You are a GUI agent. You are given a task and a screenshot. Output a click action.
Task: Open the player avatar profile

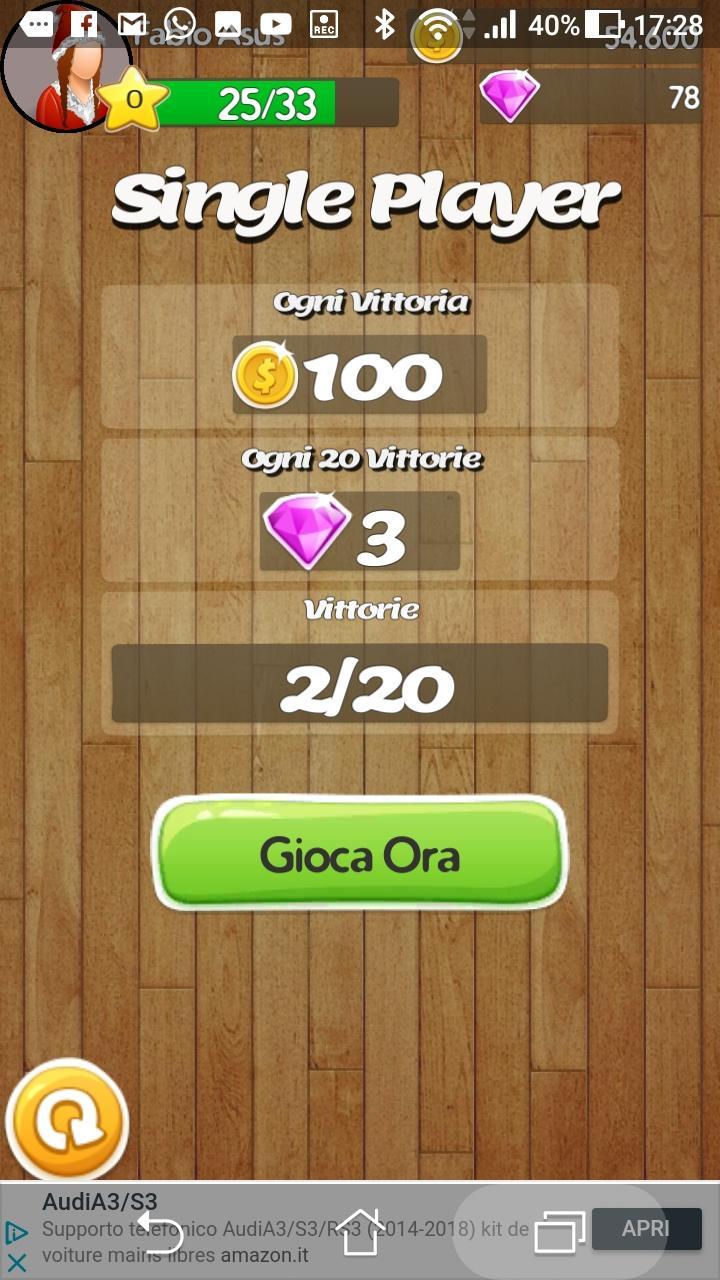pos(64,68)
